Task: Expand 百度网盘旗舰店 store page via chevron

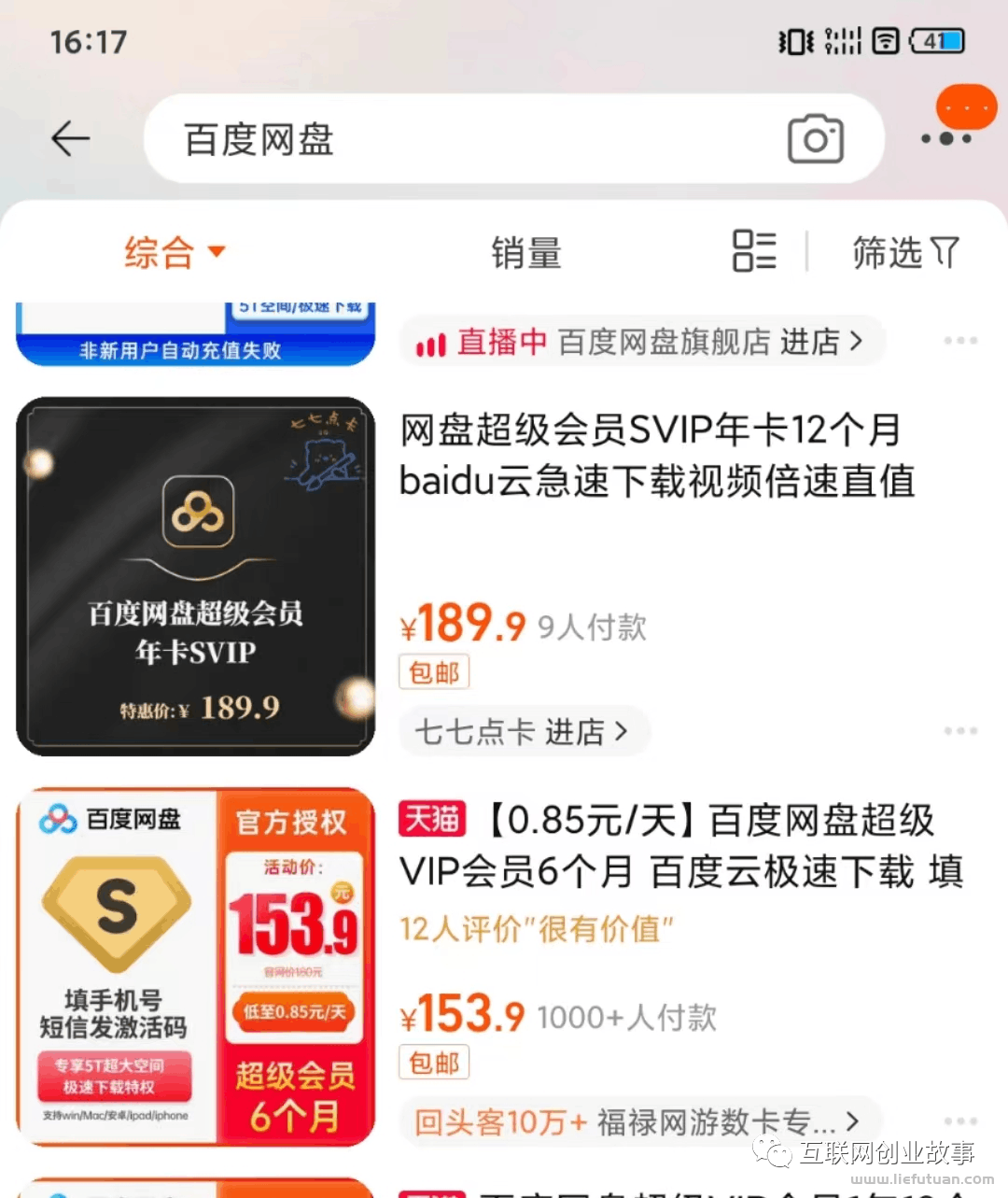Action: tap(857, 342)
